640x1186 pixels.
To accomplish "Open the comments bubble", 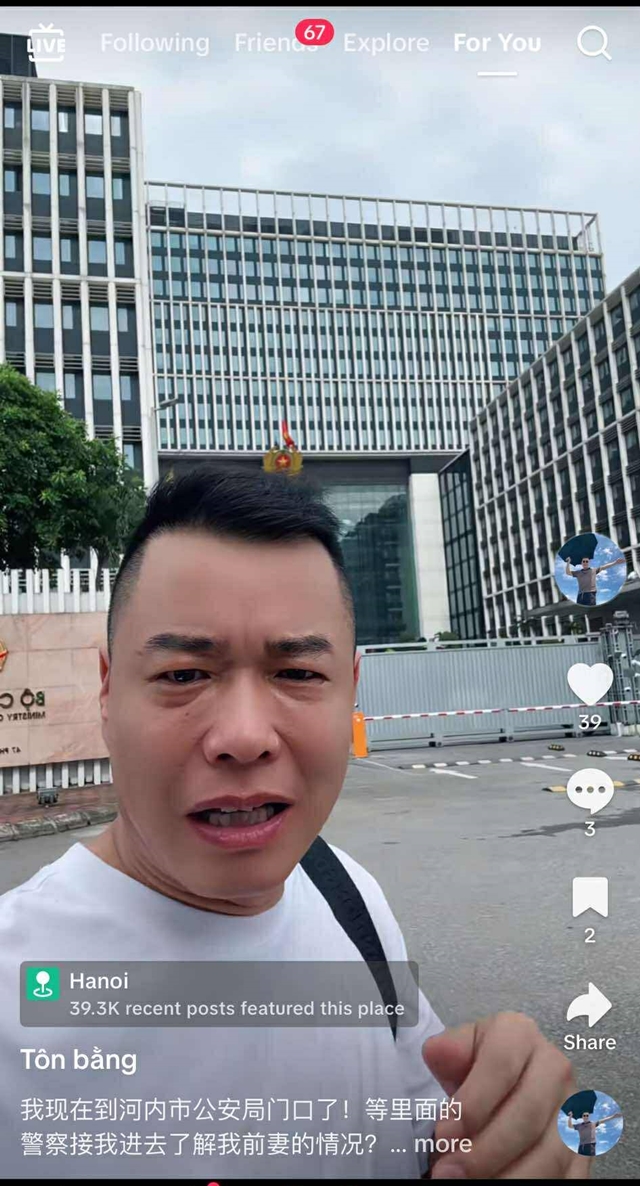I will (x=590, y=791).
